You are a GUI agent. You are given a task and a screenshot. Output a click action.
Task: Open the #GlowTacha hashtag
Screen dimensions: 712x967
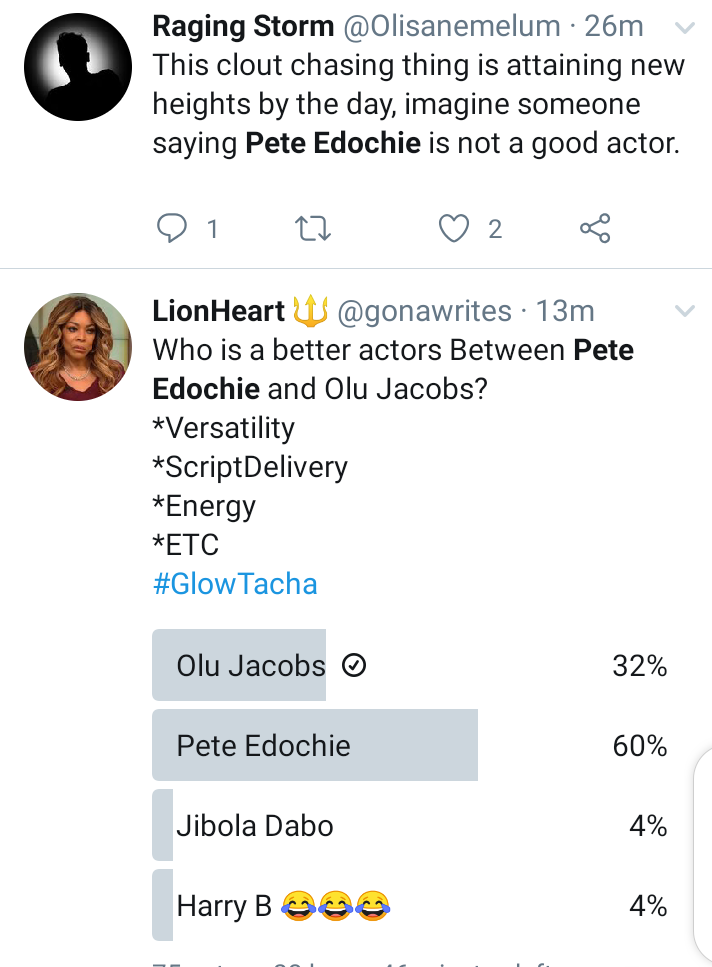click(x=235, y=584)
